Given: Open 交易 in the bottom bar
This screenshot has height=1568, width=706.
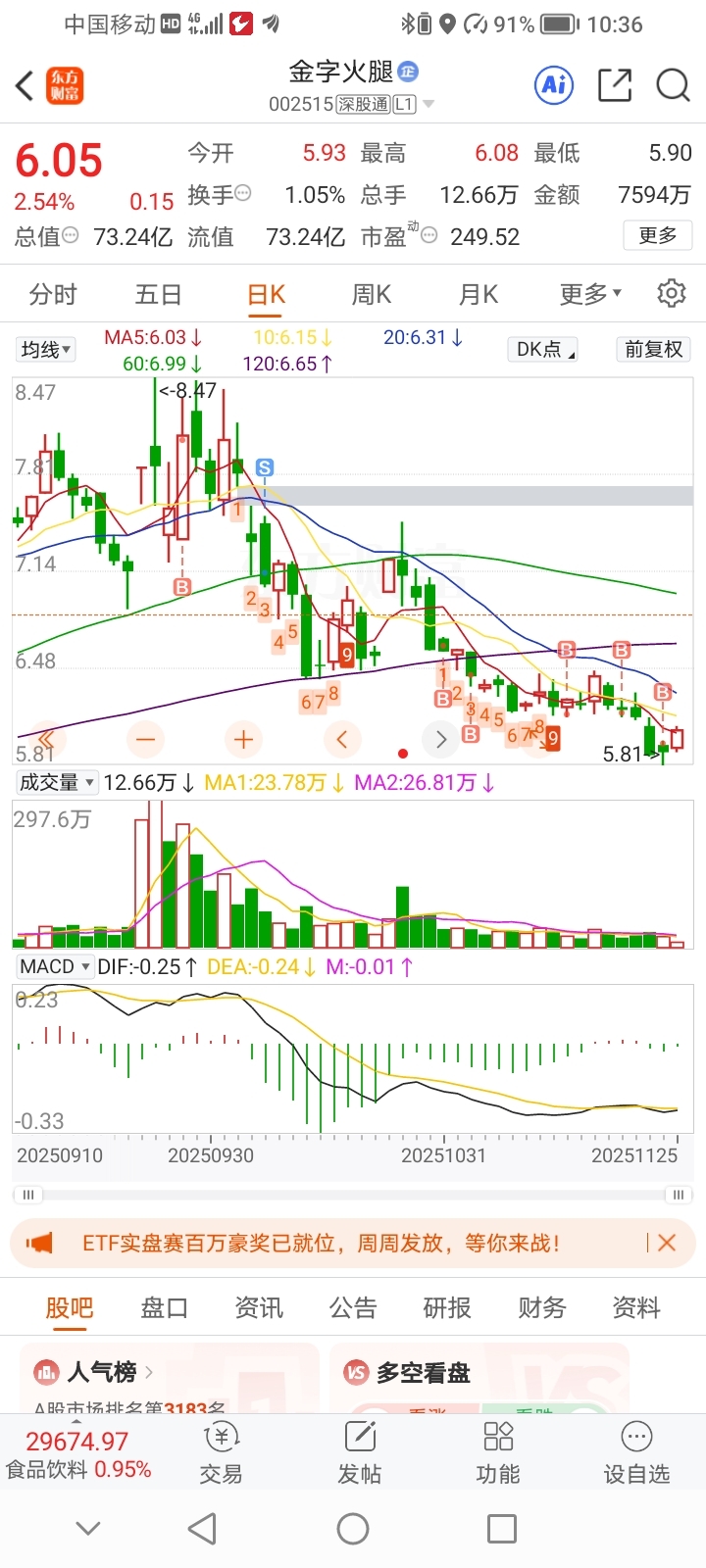Looking at the screenshot, I should pyautogui.click(x=221, y=1454).
